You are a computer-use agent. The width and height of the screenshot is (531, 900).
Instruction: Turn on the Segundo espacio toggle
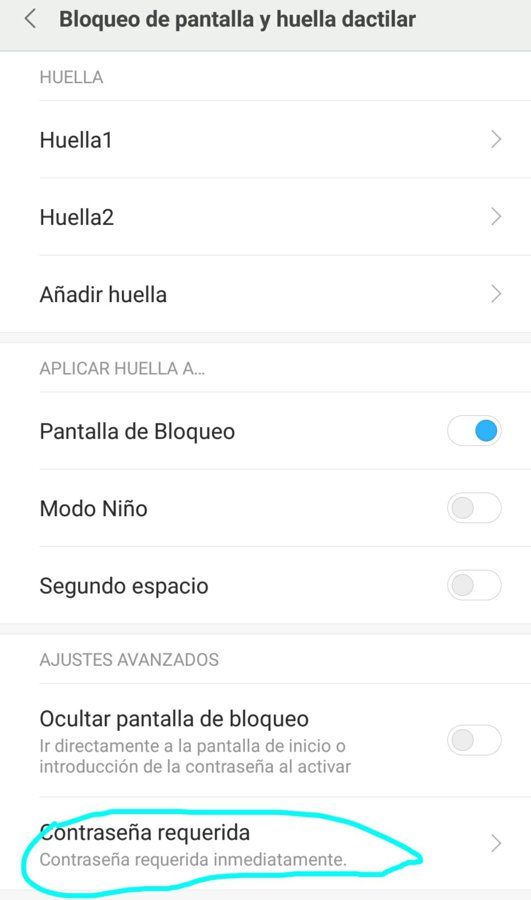[474, 585]
